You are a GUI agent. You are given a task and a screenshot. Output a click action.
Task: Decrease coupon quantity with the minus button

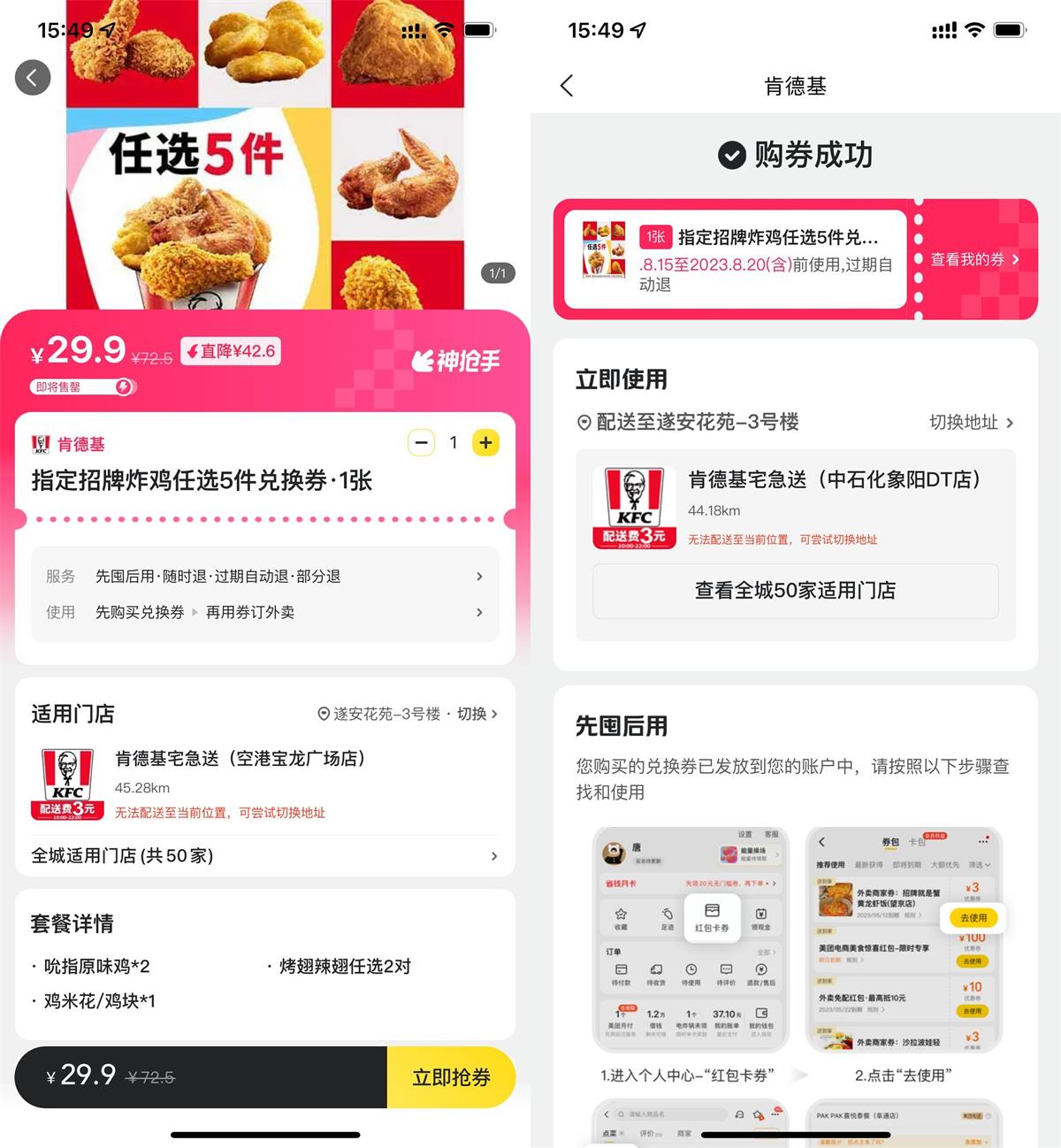tap(421, 442)
